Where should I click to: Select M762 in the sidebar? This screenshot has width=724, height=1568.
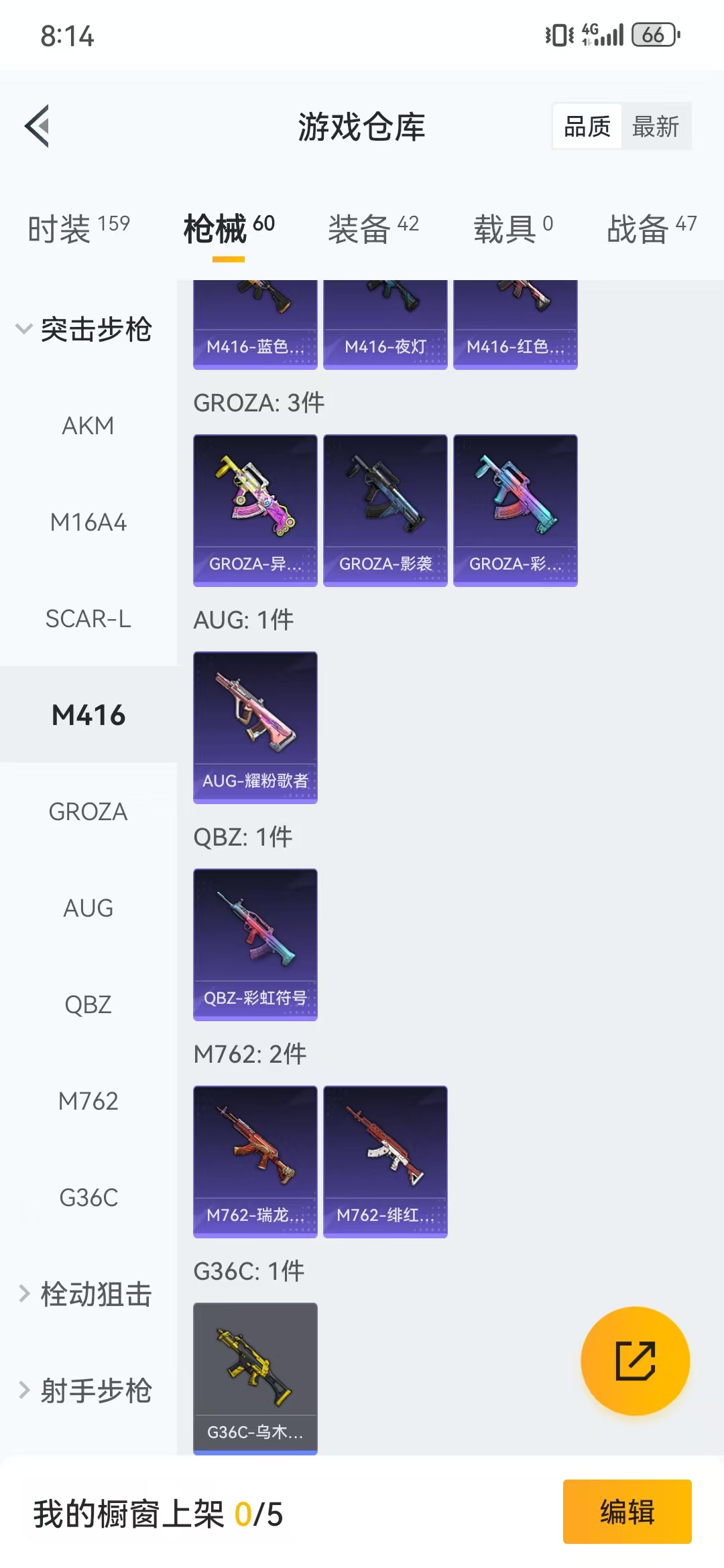(88, 1102)
